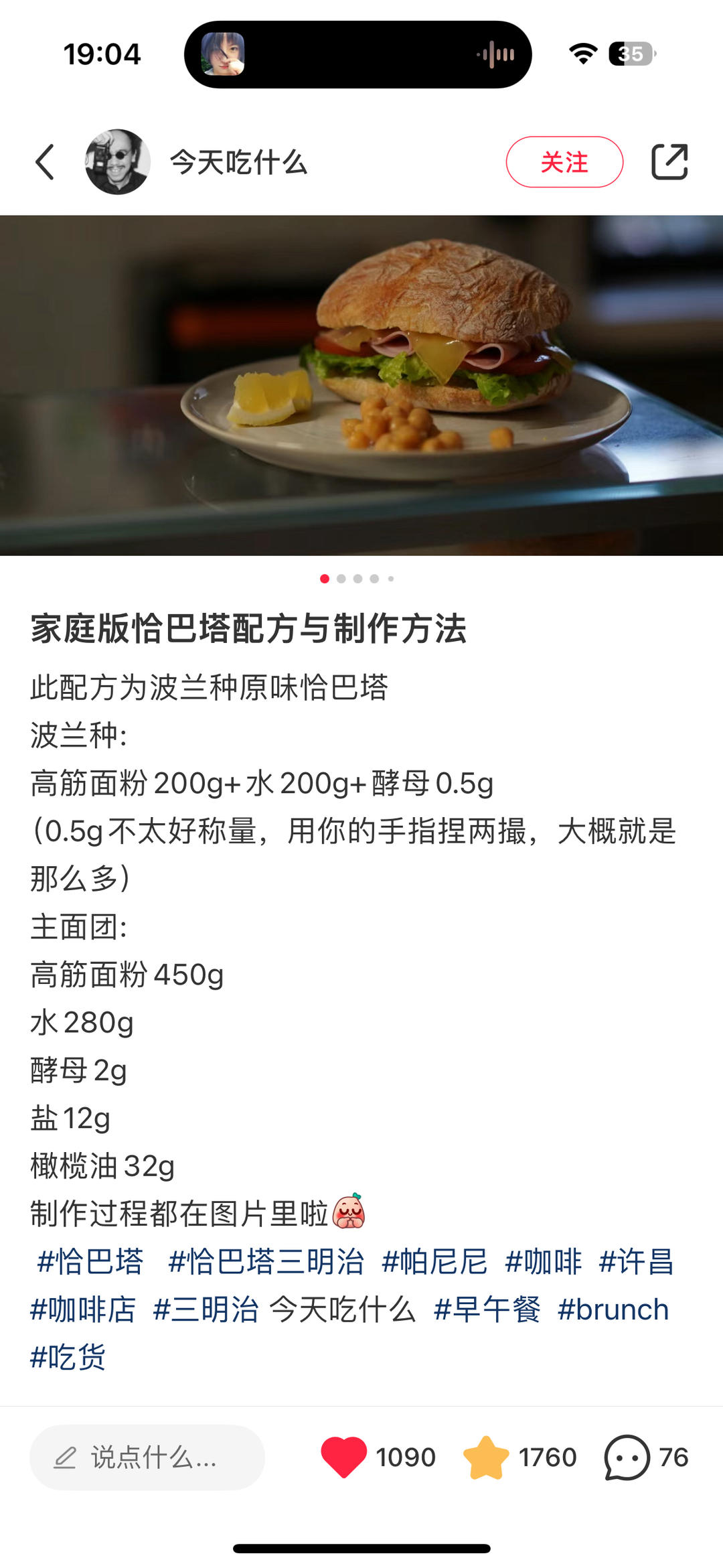Share this post via the share icon
Screen dimensions: 723x1568
tap(669, 162)
